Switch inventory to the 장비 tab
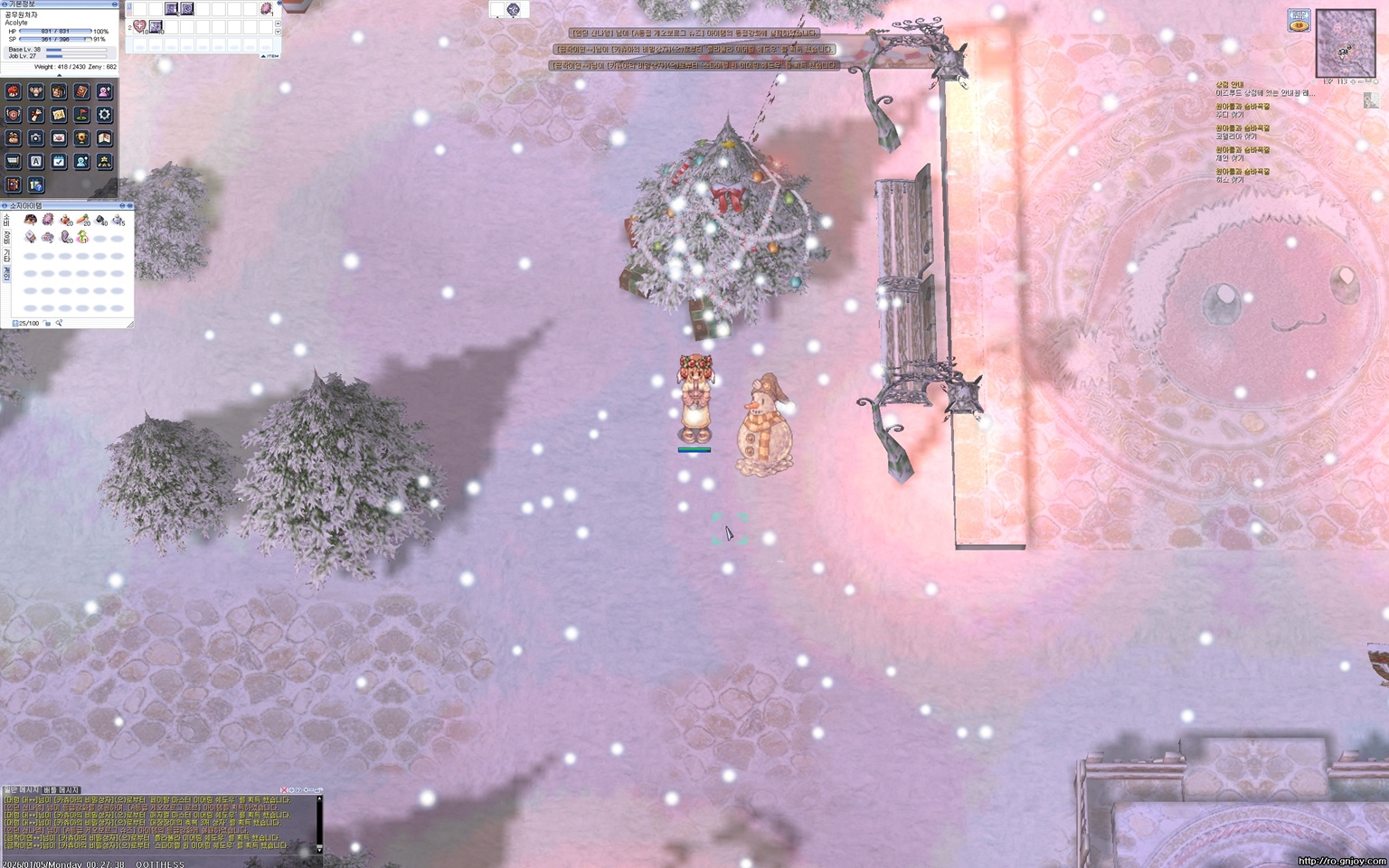This screenshot has height=868, width=1389. [6, 238]
